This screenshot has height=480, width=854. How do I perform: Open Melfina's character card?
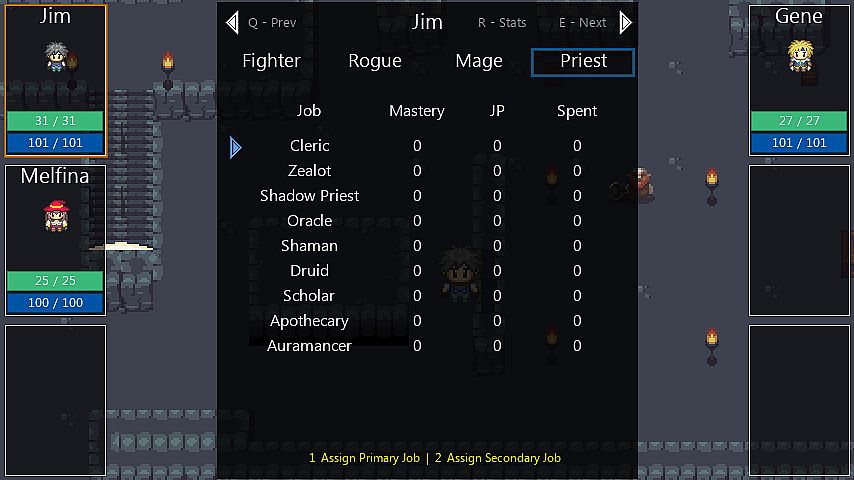[55, 240]
